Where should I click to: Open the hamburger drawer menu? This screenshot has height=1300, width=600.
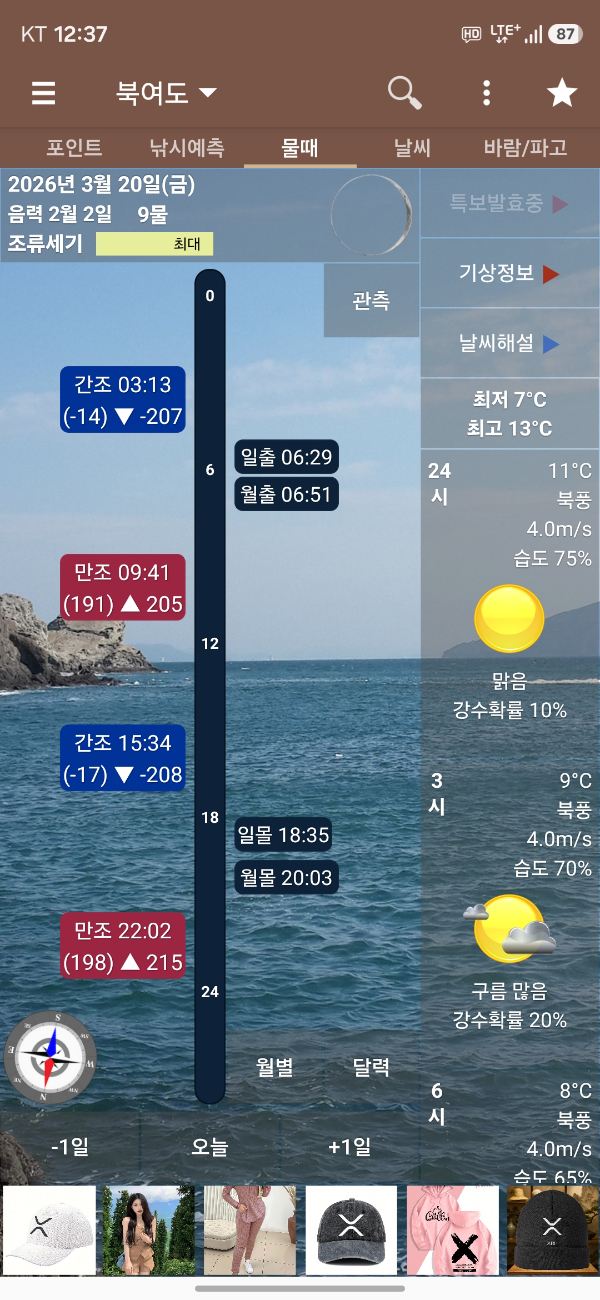pyautogui.click(x=43, y=94)
